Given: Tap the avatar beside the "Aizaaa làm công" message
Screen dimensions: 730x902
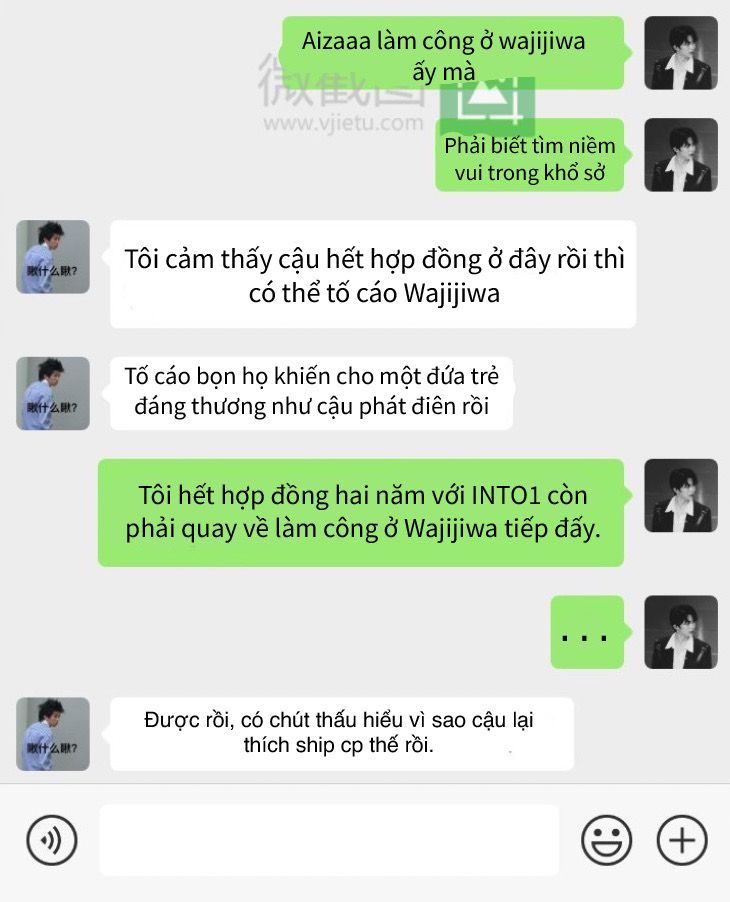Looking at the screenshot, I should pyautogui.click(x=681, y=53).
